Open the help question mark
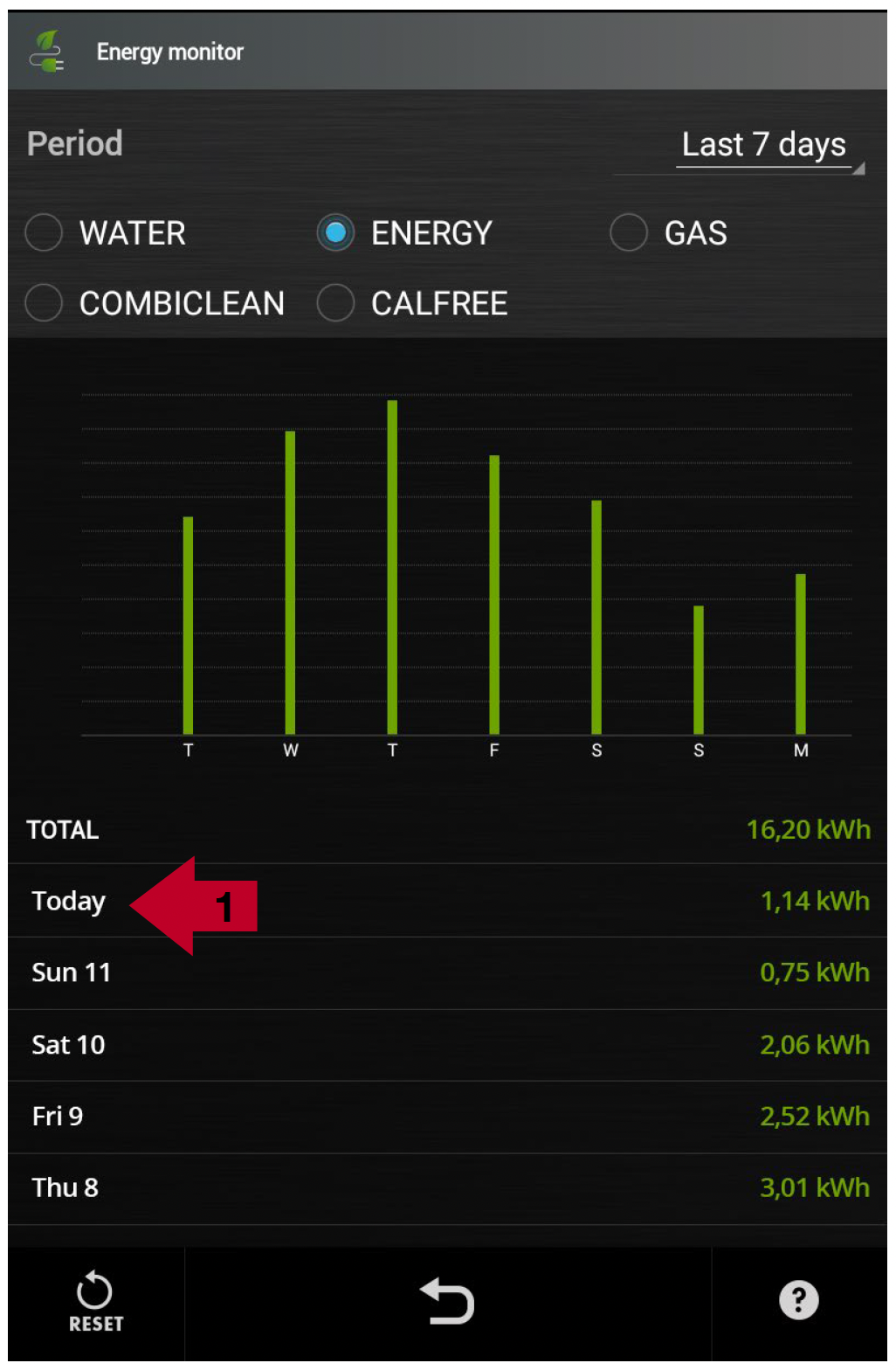The width and height of the screenshot is (896, 1370). click(798, 1300)
